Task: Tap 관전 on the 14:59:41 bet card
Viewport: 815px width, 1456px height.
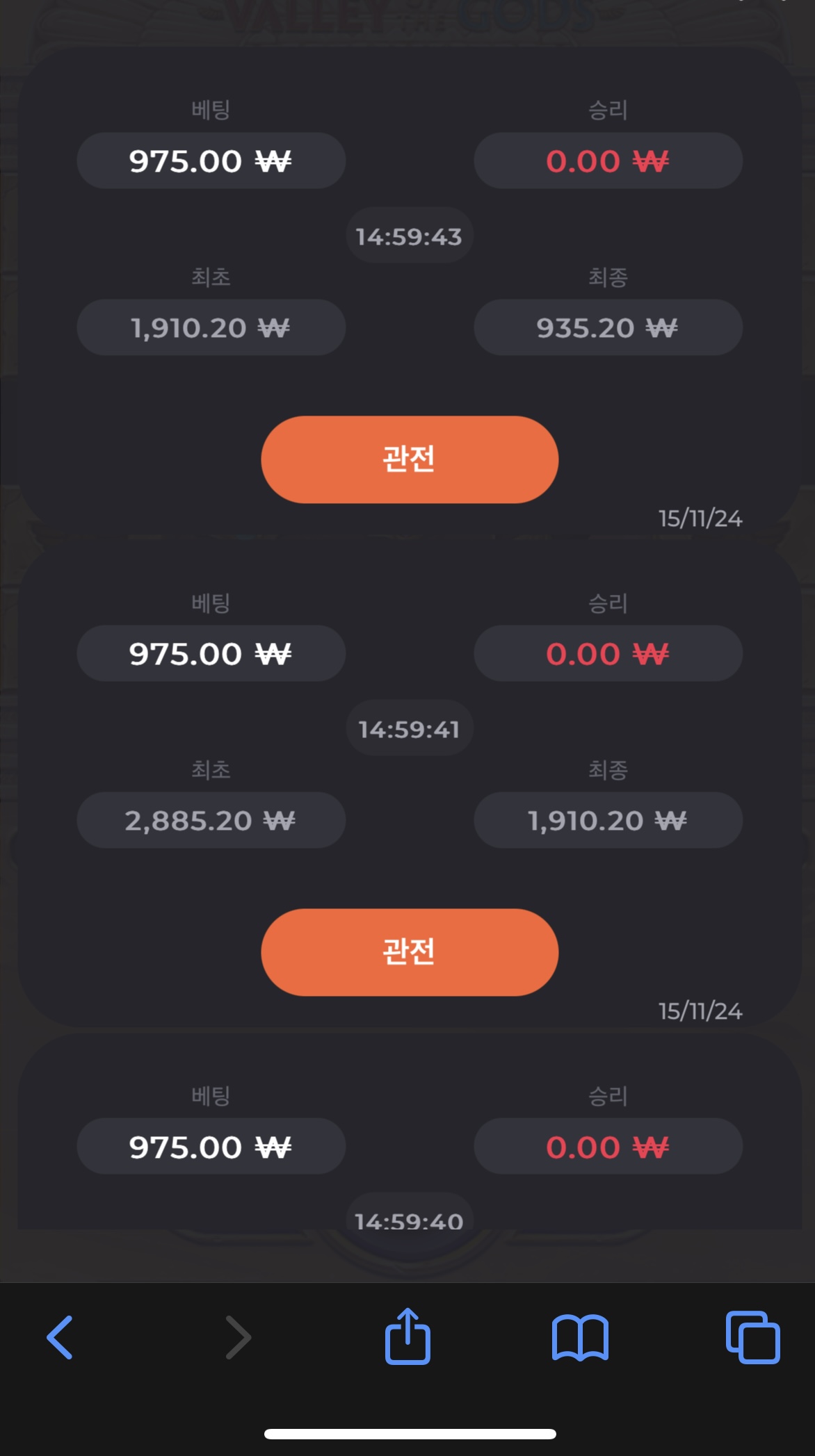Action: click(x=410, y=952)
